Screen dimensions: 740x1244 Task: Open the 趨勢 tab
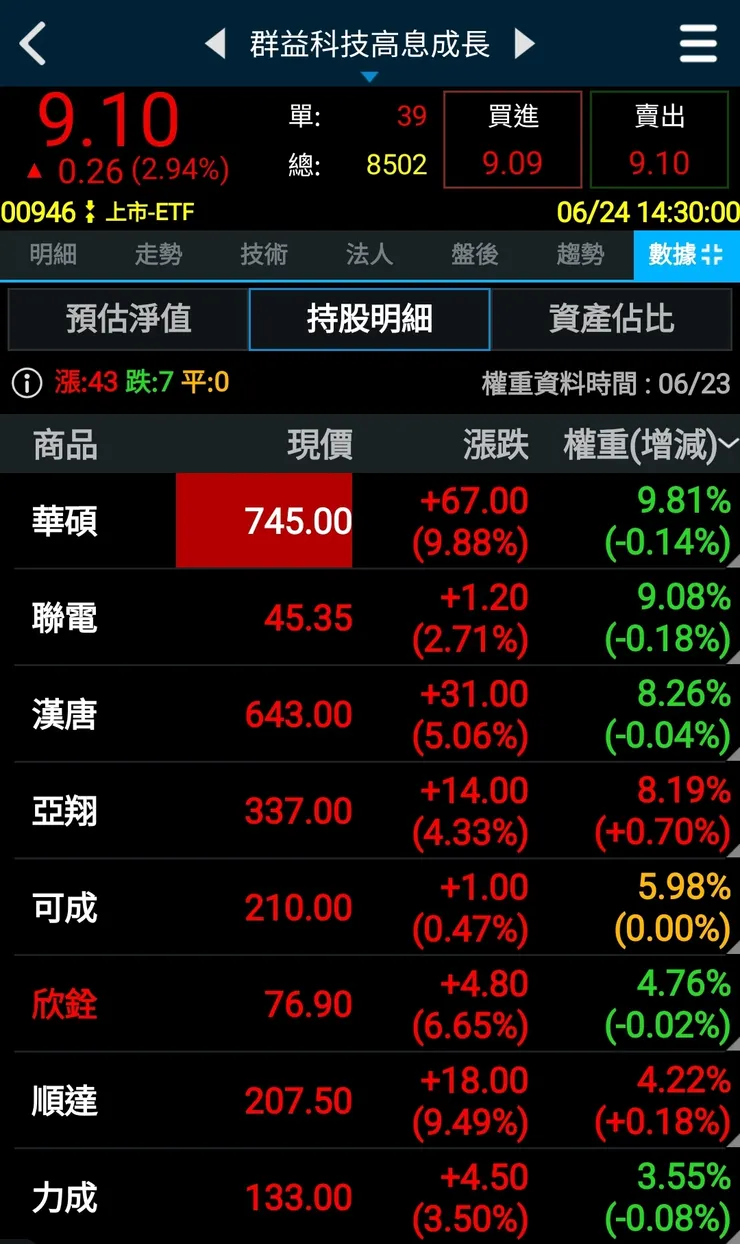pyautogui.click(x=579, y=256)
